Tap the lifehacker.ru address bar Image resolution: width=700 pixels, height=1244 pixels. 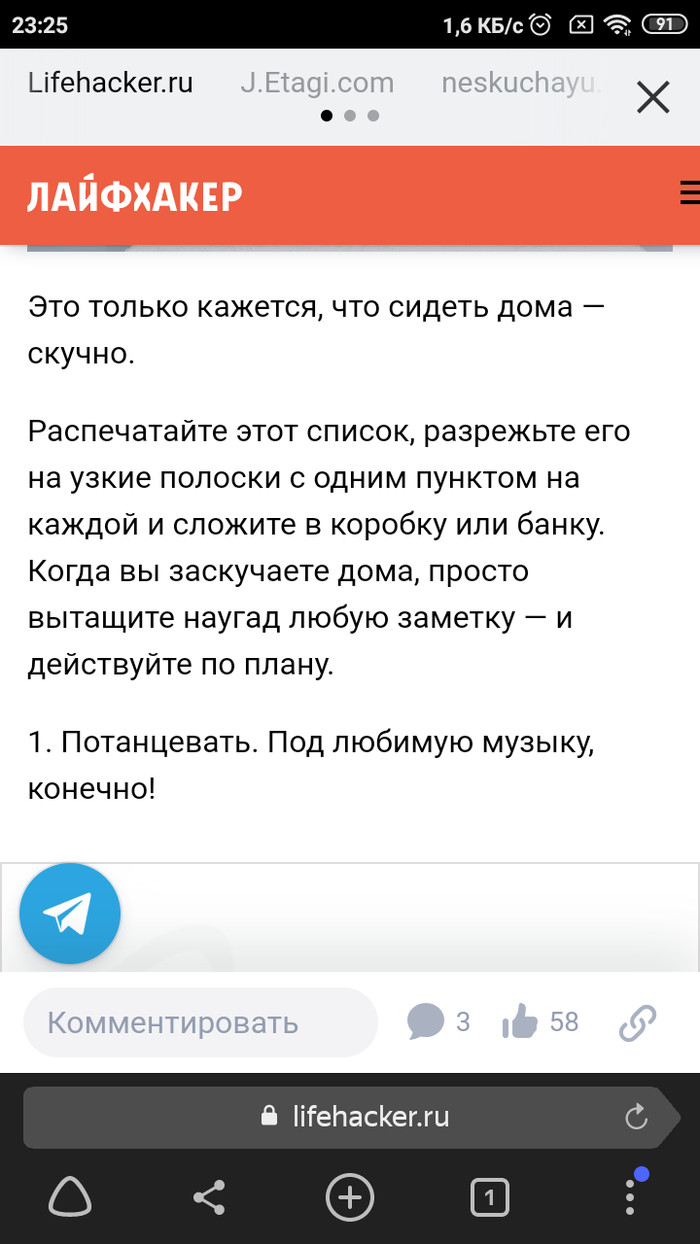point(355,1116)
